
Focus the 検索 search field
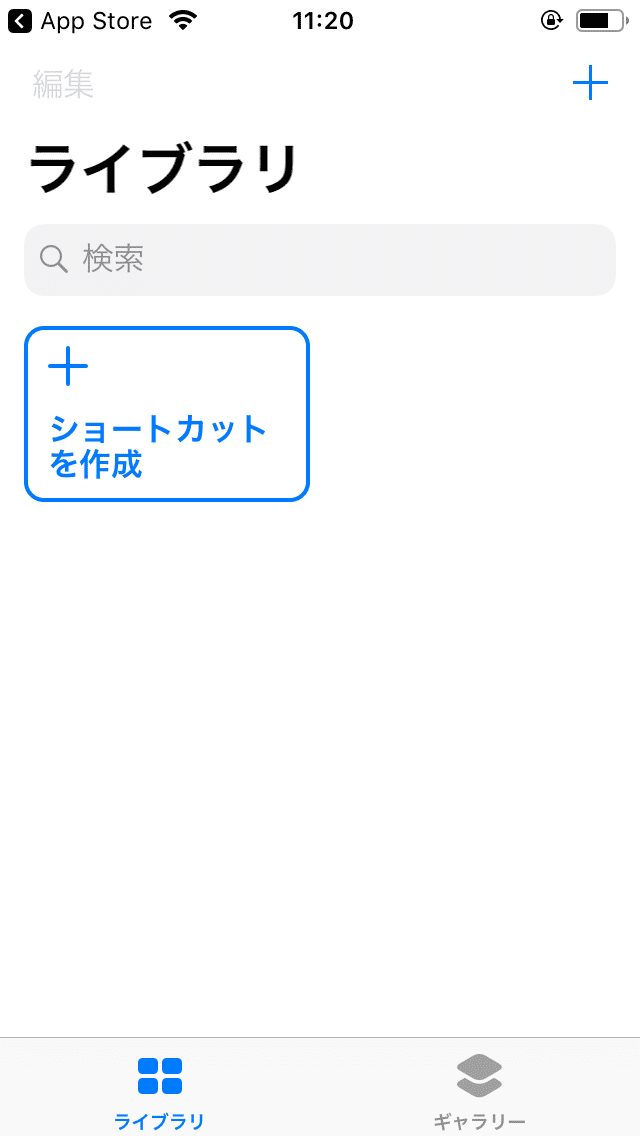coord(320,260)
